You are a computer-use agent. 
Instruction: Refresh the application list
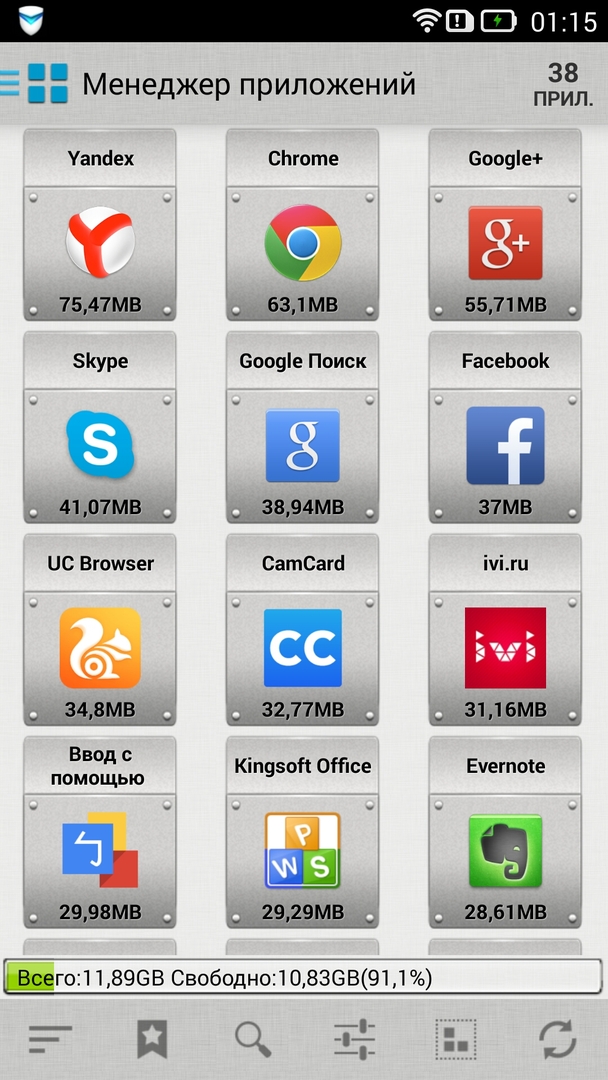[x=557, y=1040]
